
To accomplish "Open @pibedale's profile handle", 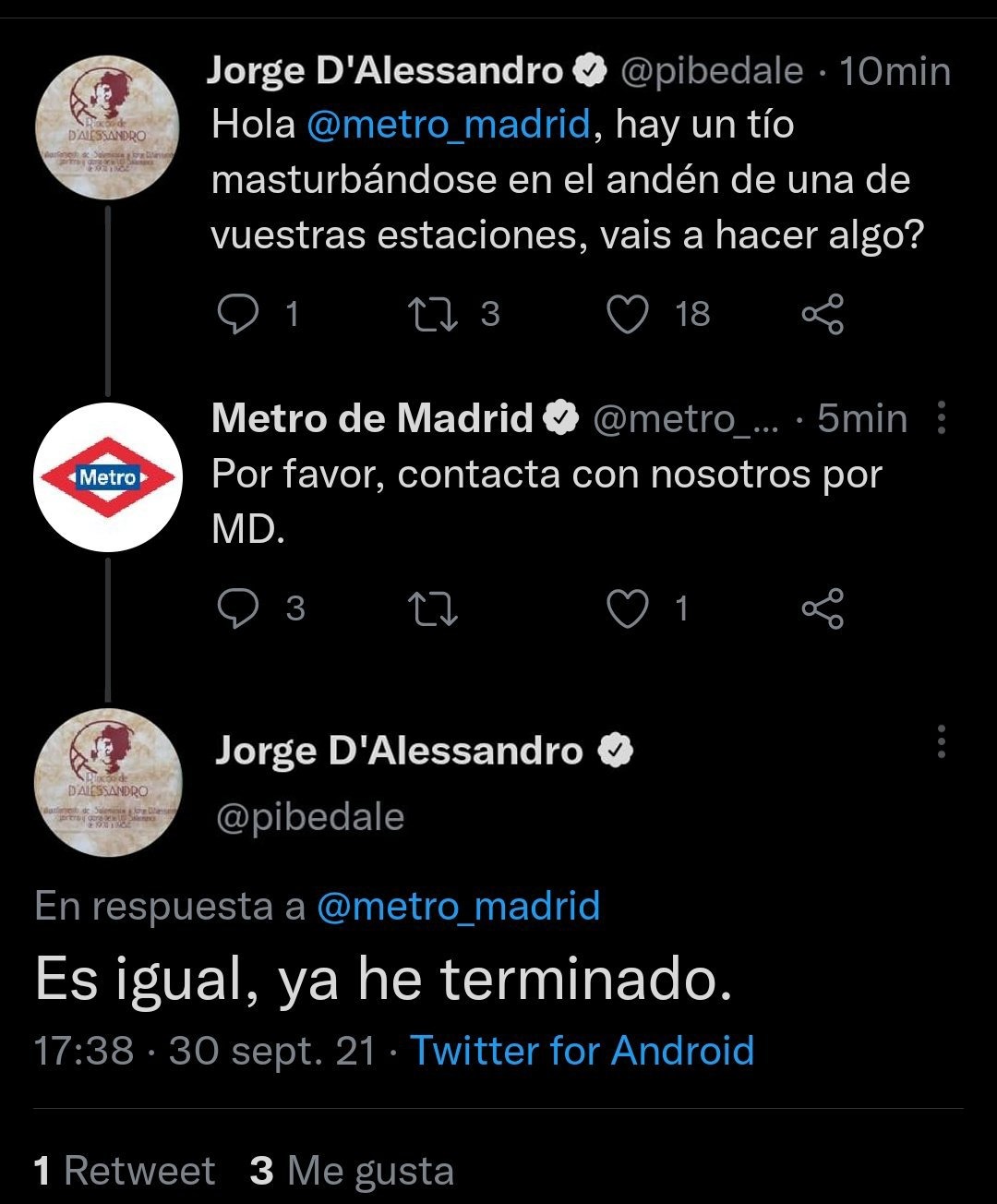I will [714, 68].
